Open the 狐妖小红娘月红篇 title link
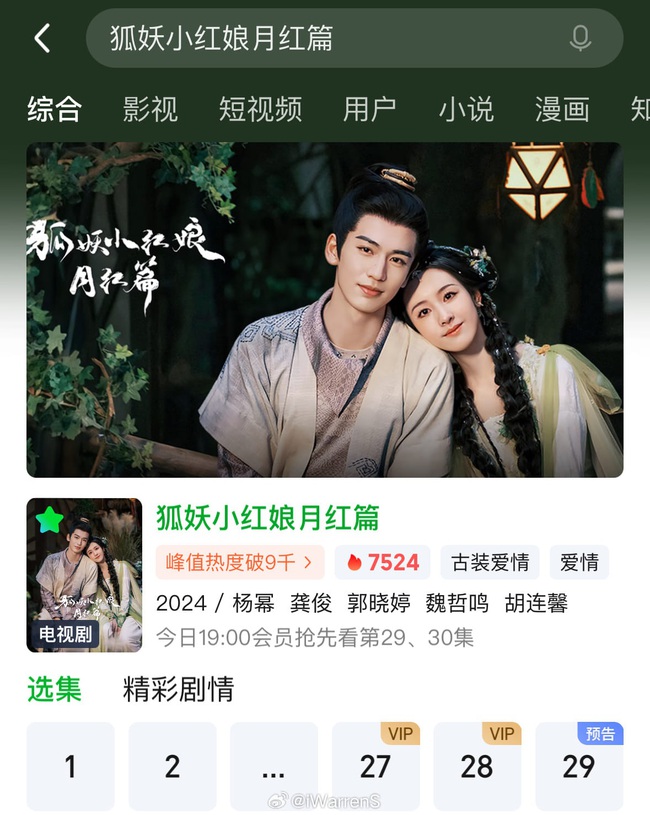650x815 pixels. [268, 518]
